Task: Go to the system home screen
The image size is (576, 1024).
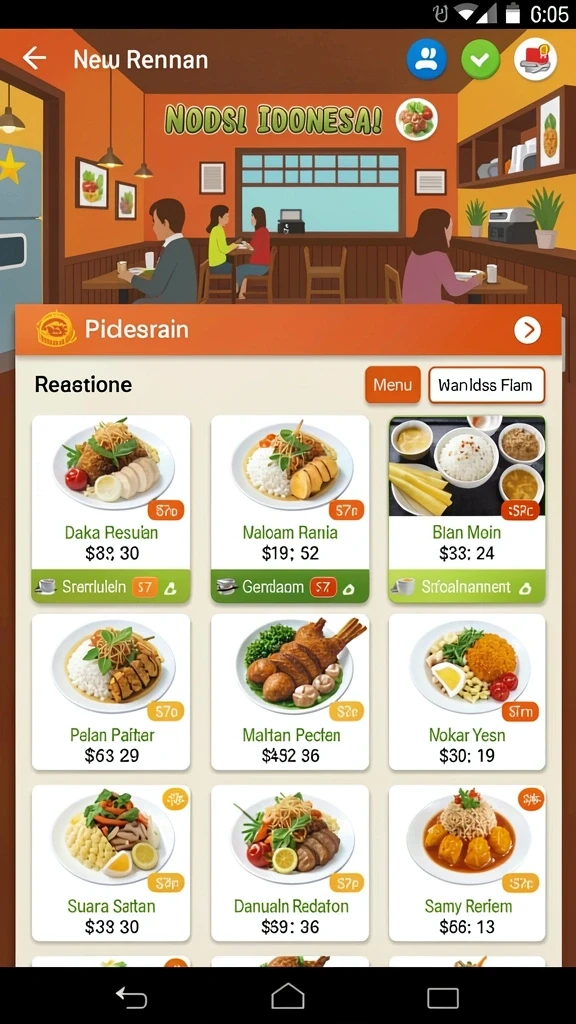Action: pos(288,997)
